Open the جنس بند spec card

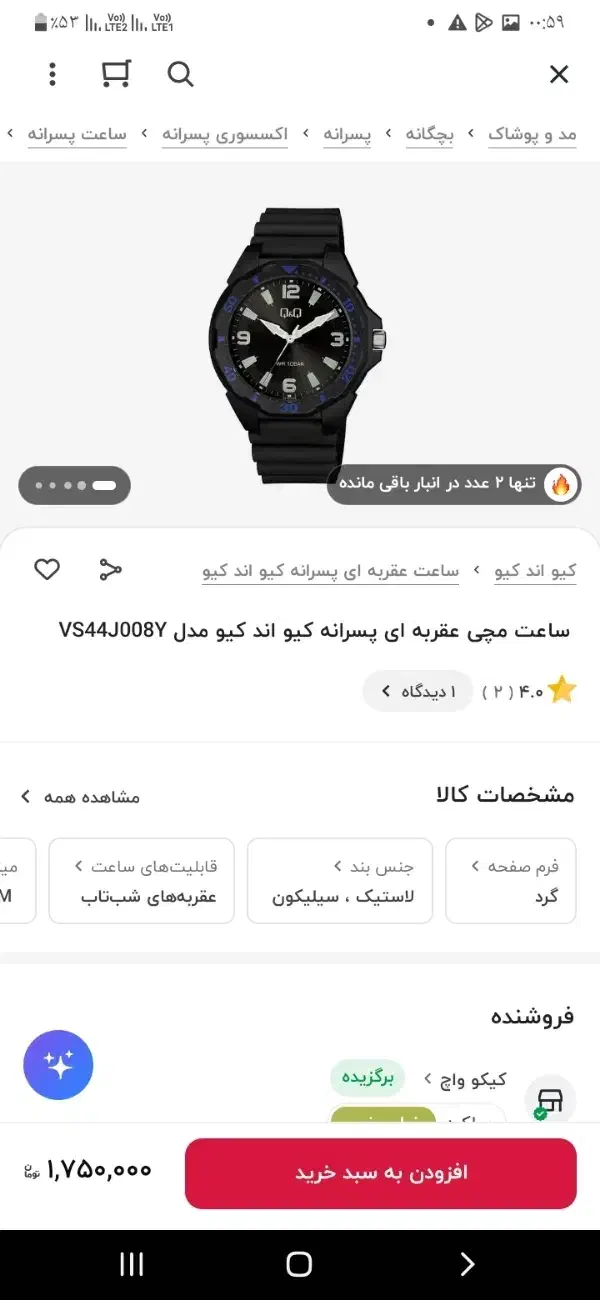pos(340,880)
